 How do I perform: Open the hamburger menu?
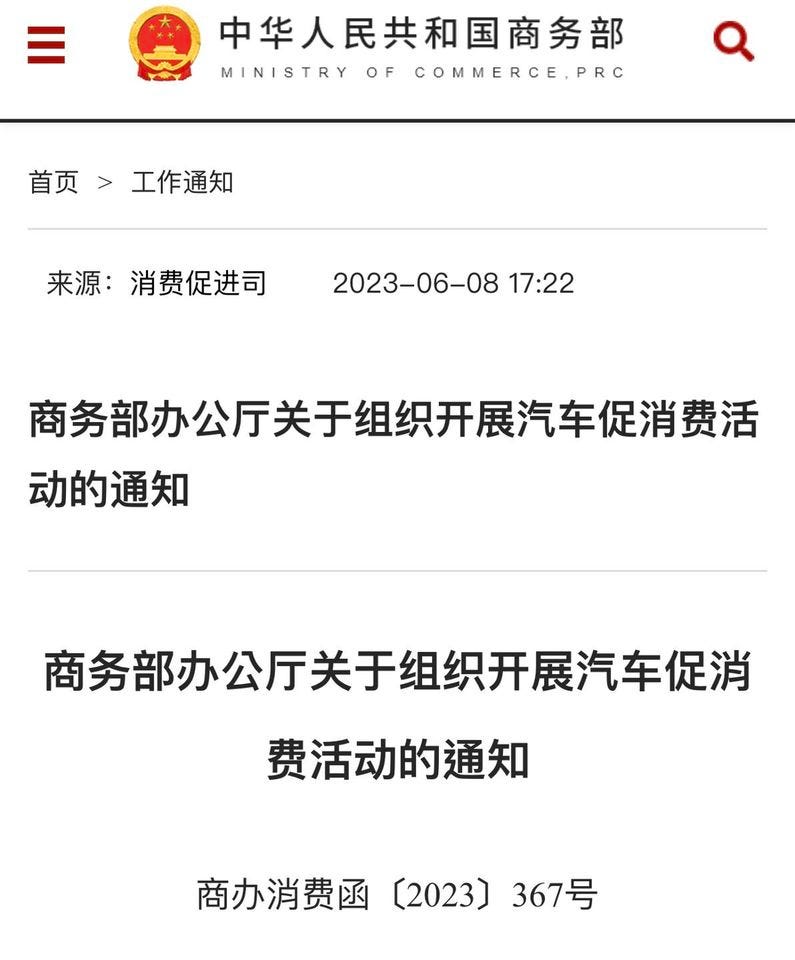click(x=46, y=45)
